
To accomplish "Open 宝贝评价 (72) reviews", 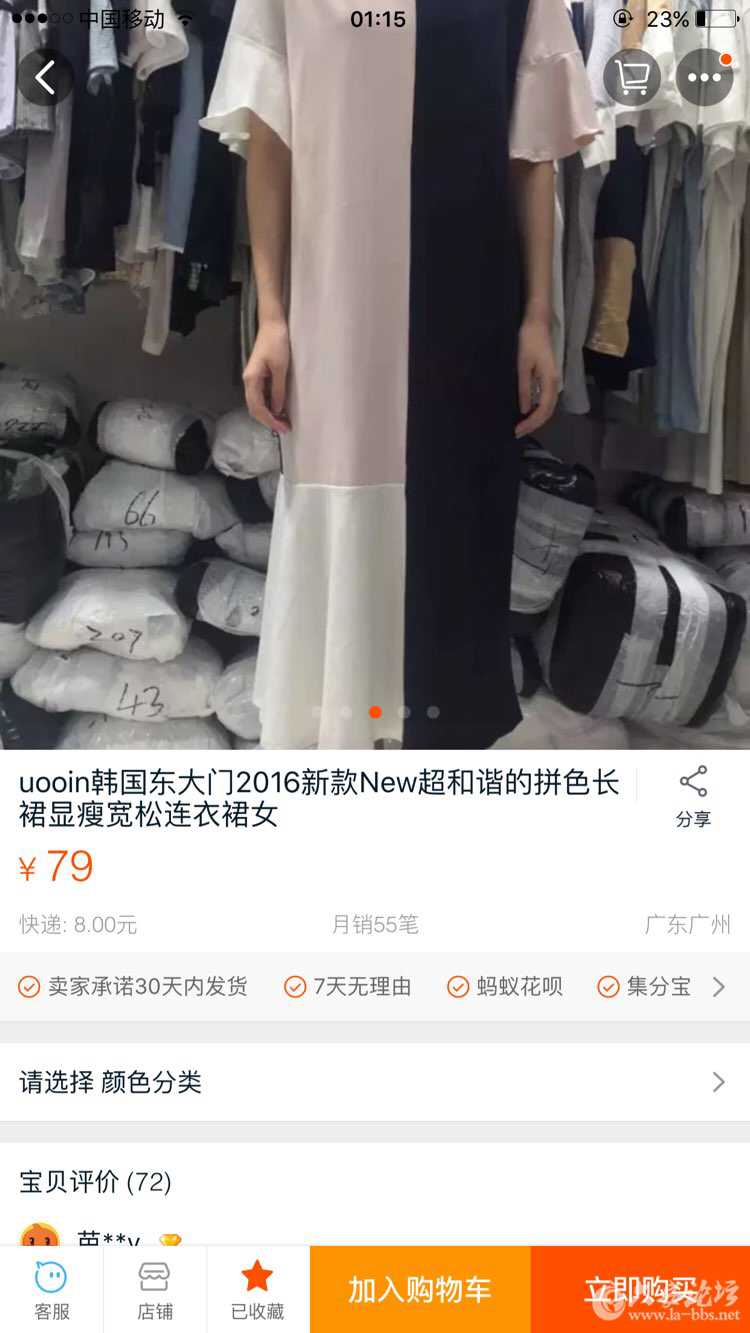I will [96, 1182].
